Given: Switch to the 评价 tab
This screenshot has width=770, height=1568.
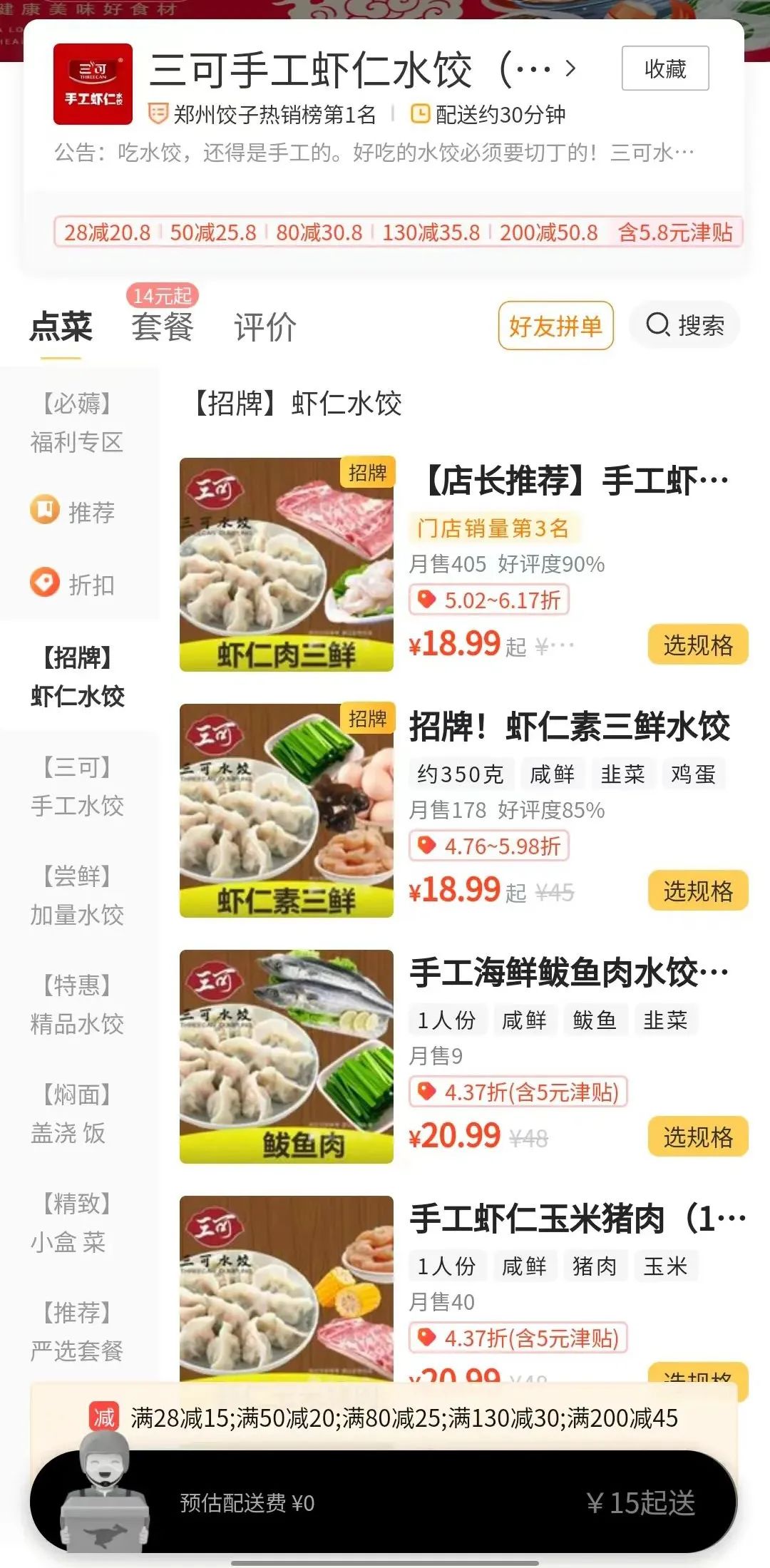Looking at the screenshot, I should click(265, 327).
